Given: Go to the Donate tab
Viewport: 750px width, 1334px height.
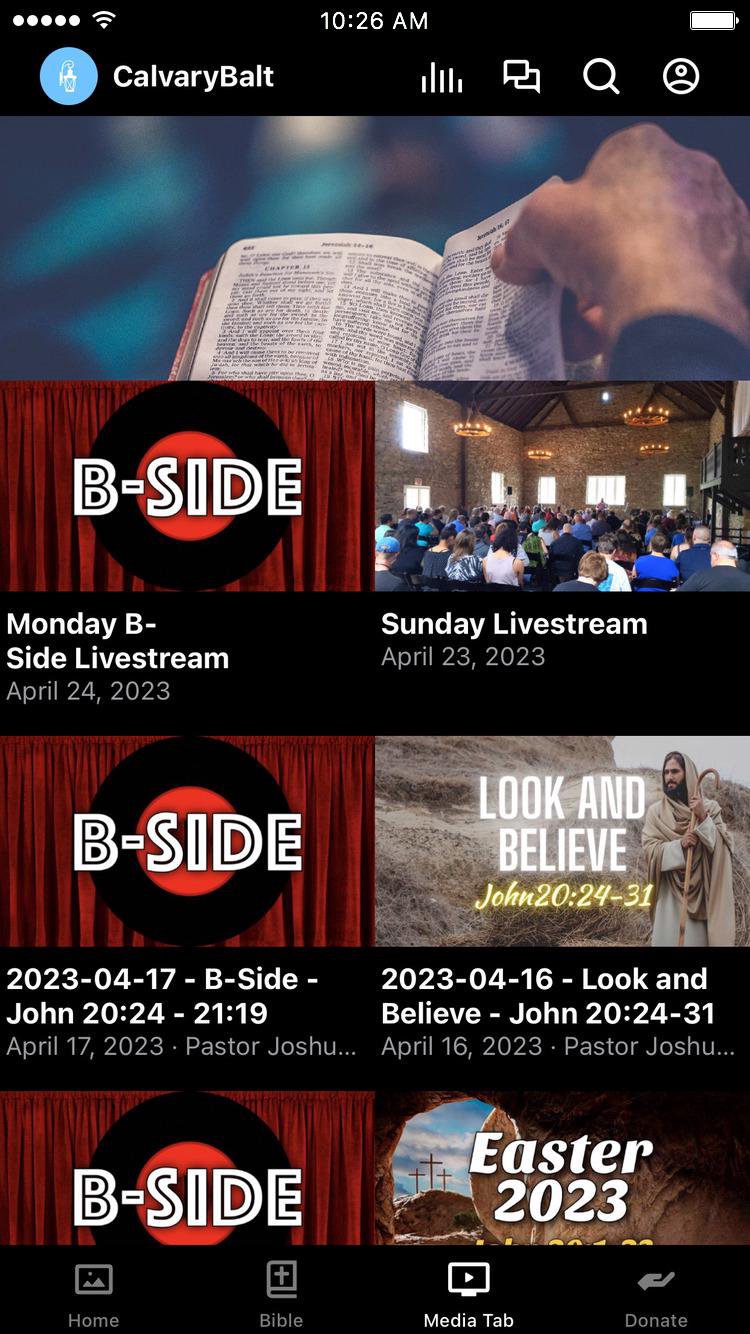Looking at the screenshot, I should (x=656, y=1293).
